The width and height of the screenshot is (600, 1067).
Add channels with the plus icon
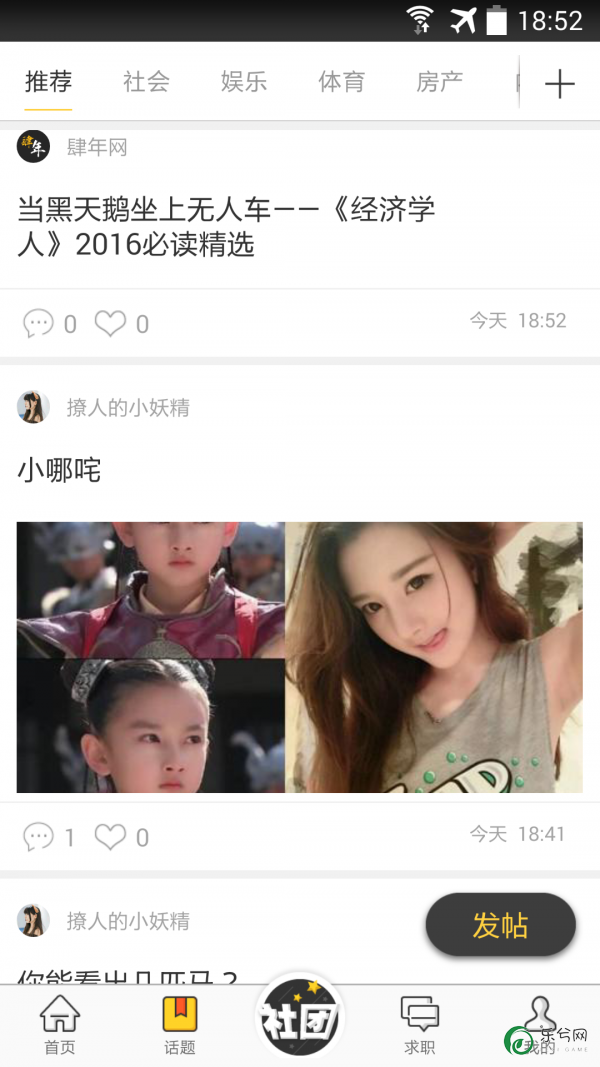(559, 84)
